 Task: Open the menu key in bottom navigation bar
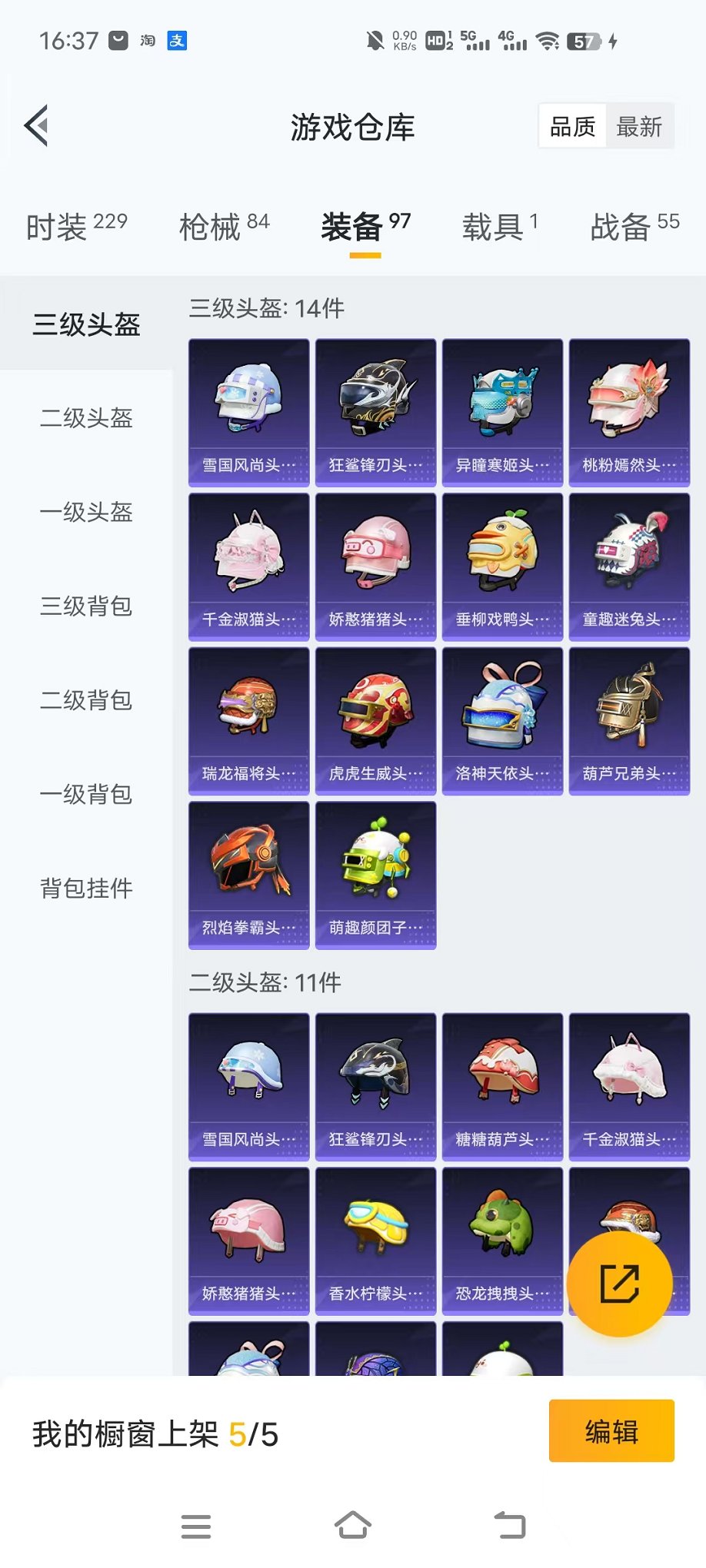pyautogui.click(x=196, y=1526)
